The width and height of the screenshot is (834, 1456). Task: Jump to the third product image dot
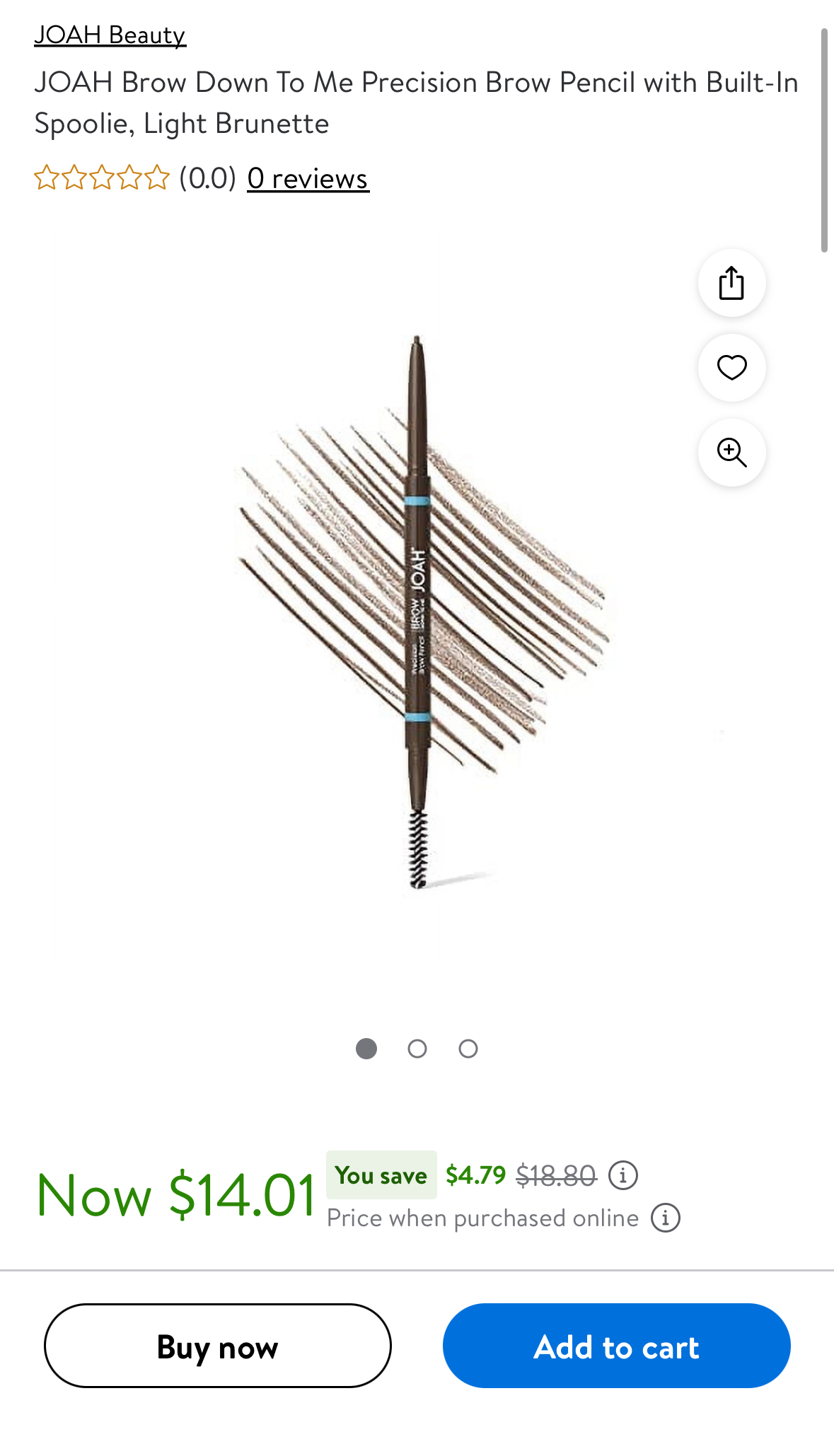pyautogui.click(x=468, y=1049)
